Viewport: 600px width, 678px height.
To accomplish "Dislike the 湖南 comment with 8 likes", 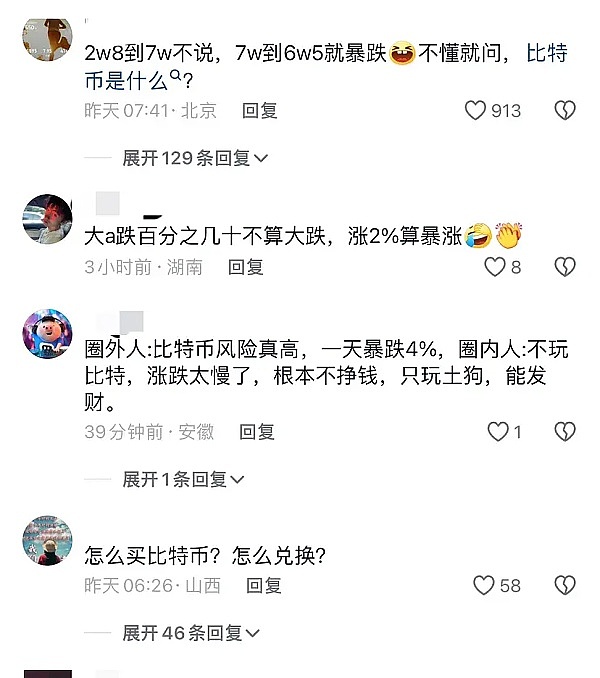I will click(x=565, y=267).
